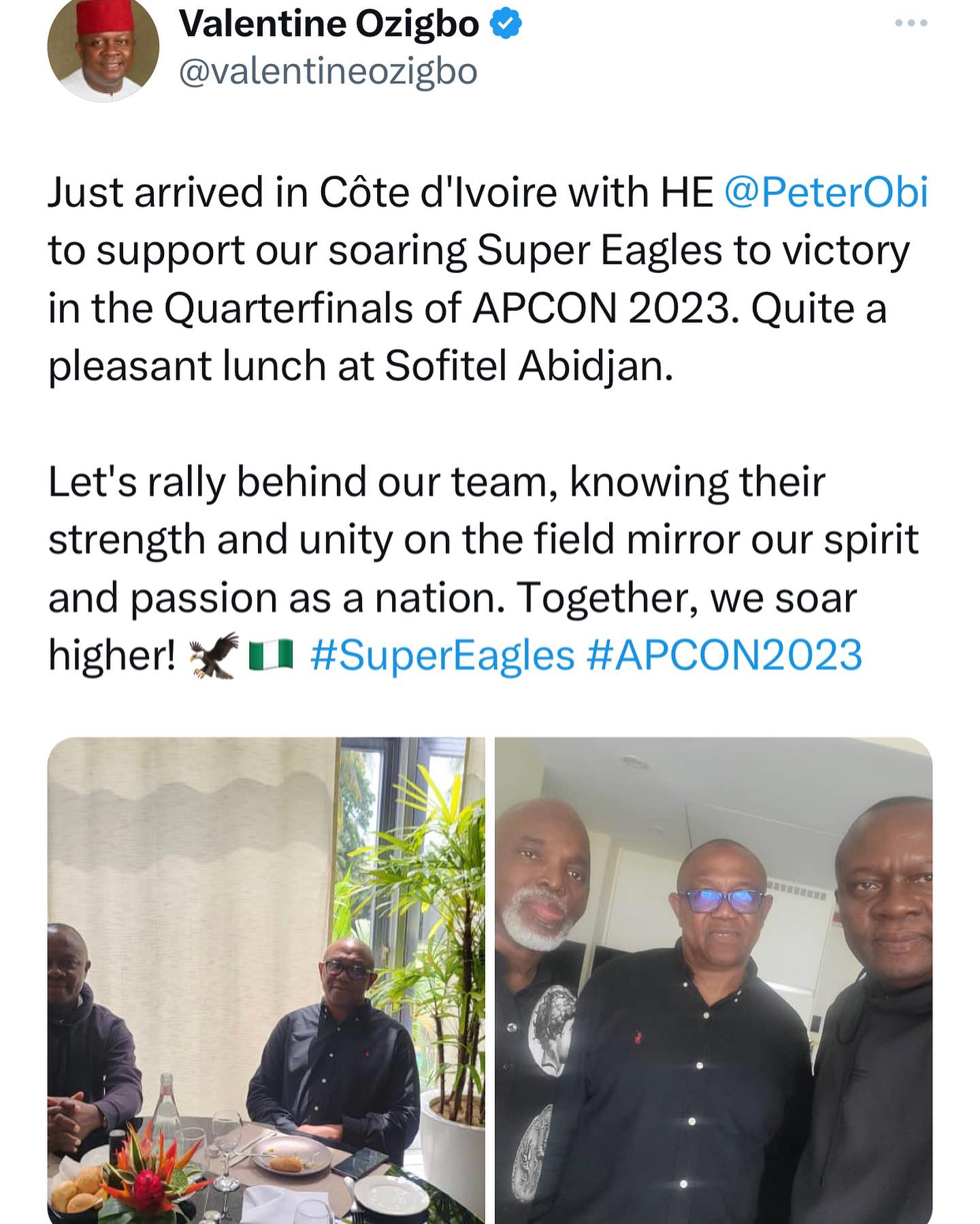The image size is (980, 1224).
Task: Open the #APCON2023 hashtag
Action: (x=724, y=656)
